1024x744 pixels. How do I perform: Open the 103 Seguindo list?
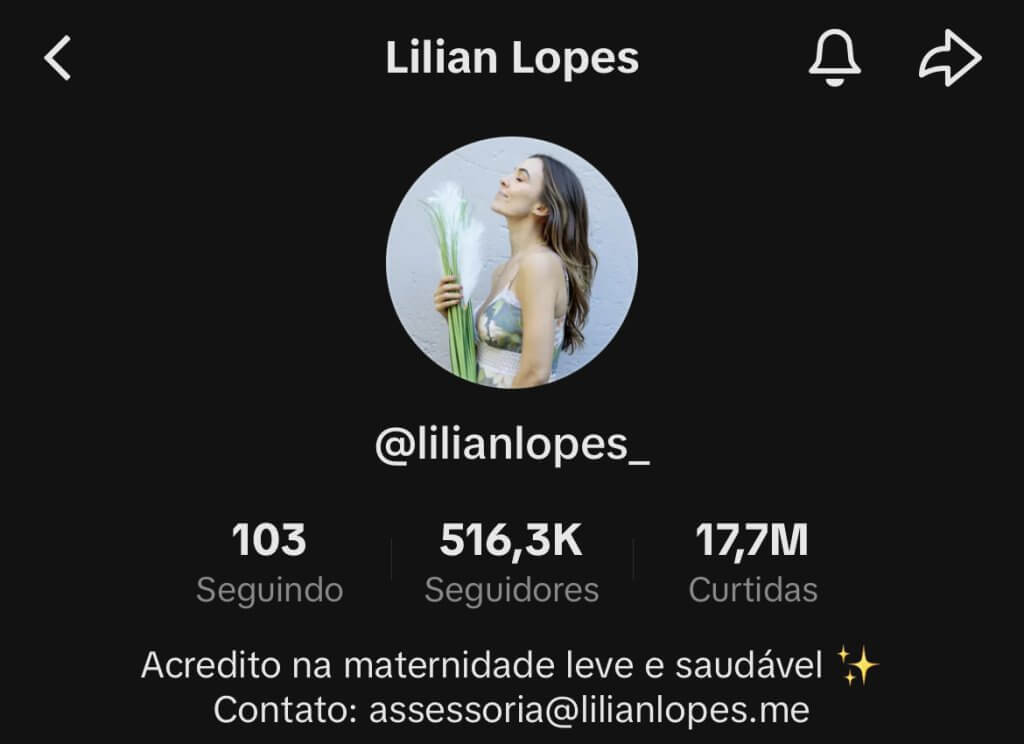[269, 563]
